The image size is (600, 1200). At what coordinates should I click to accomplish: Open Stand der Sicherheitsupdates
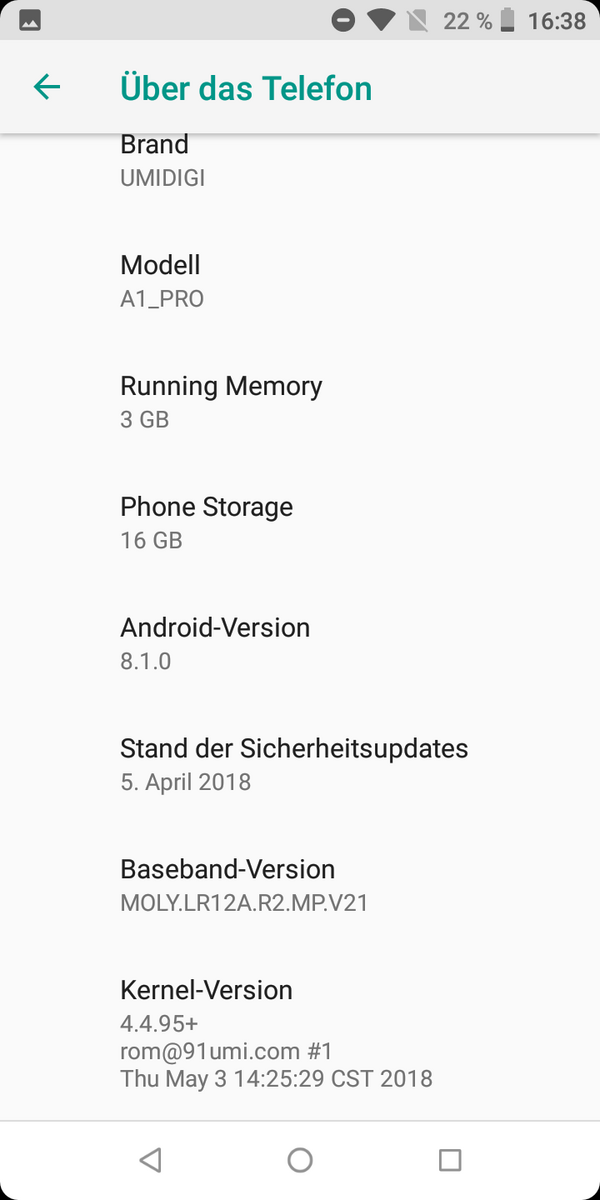[300, 765]
